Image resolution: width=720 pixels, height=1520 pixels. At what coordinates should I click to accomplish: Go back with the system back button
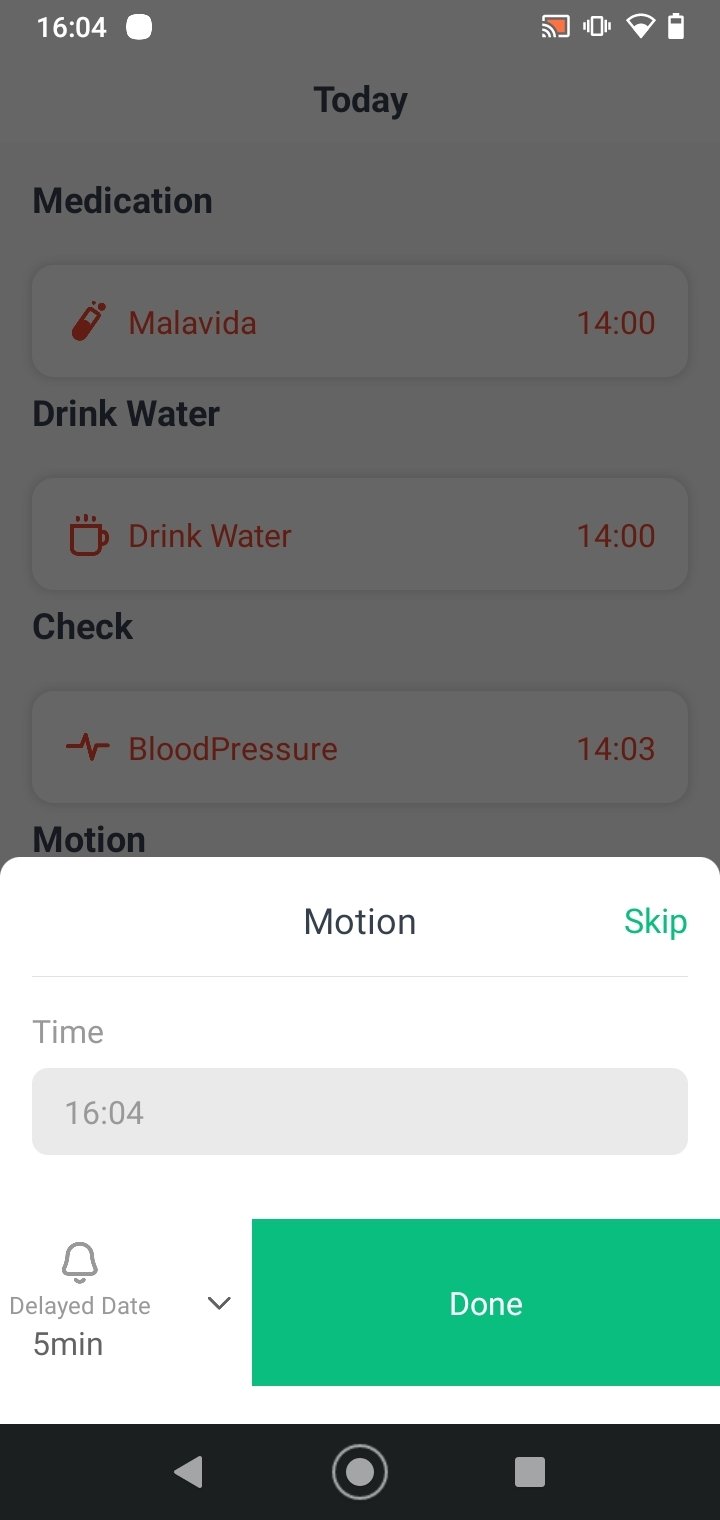click(x=188, y=1472)
